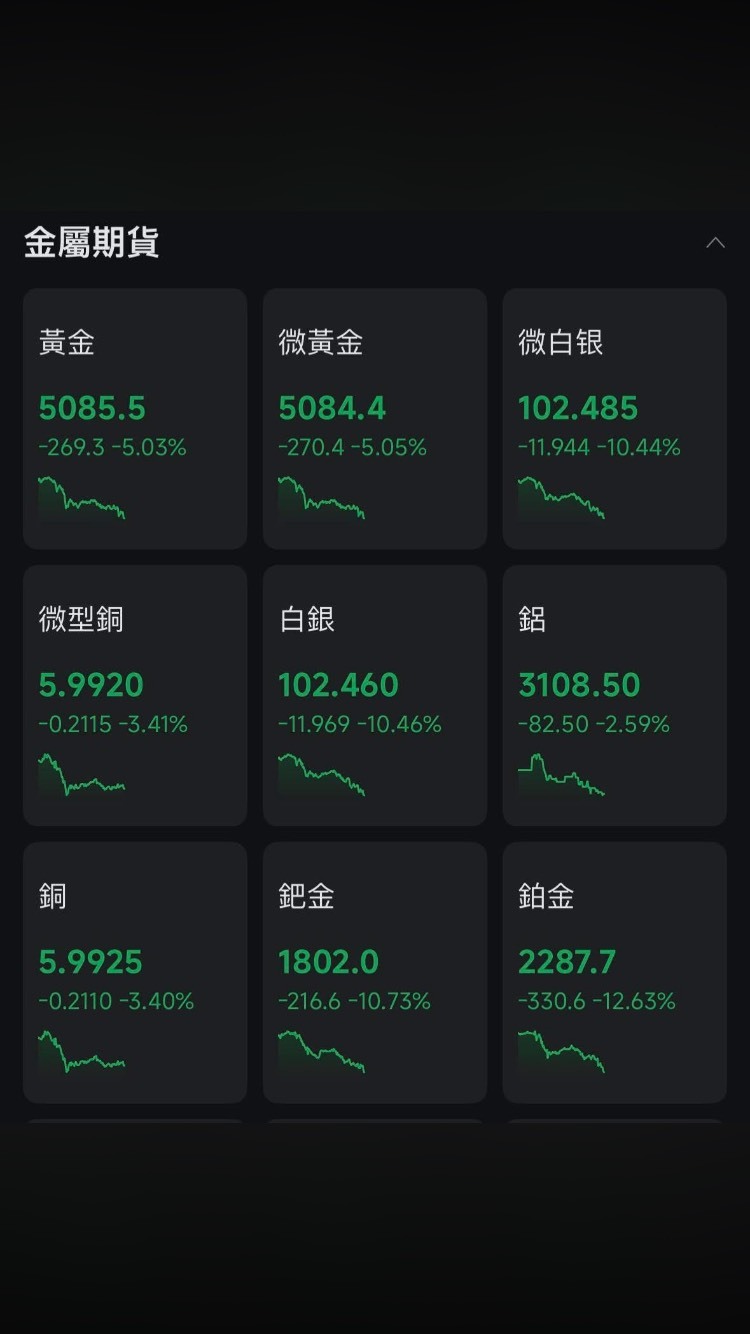Open the 黃金 futures card
This screenshot has height=1334, width=750.
click(135, 419)
